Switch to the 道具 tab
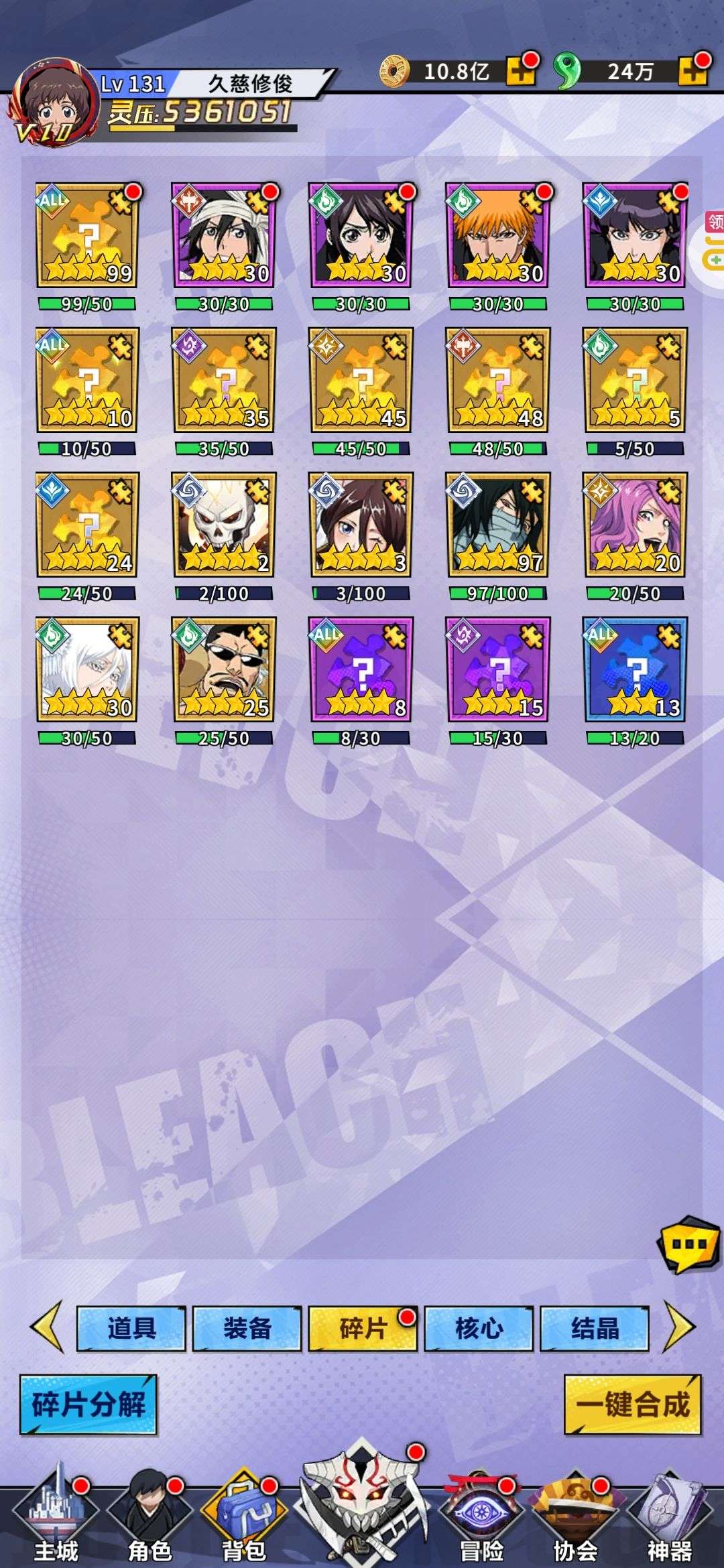Viewport: 724px width, 1568px height. 131,1327
